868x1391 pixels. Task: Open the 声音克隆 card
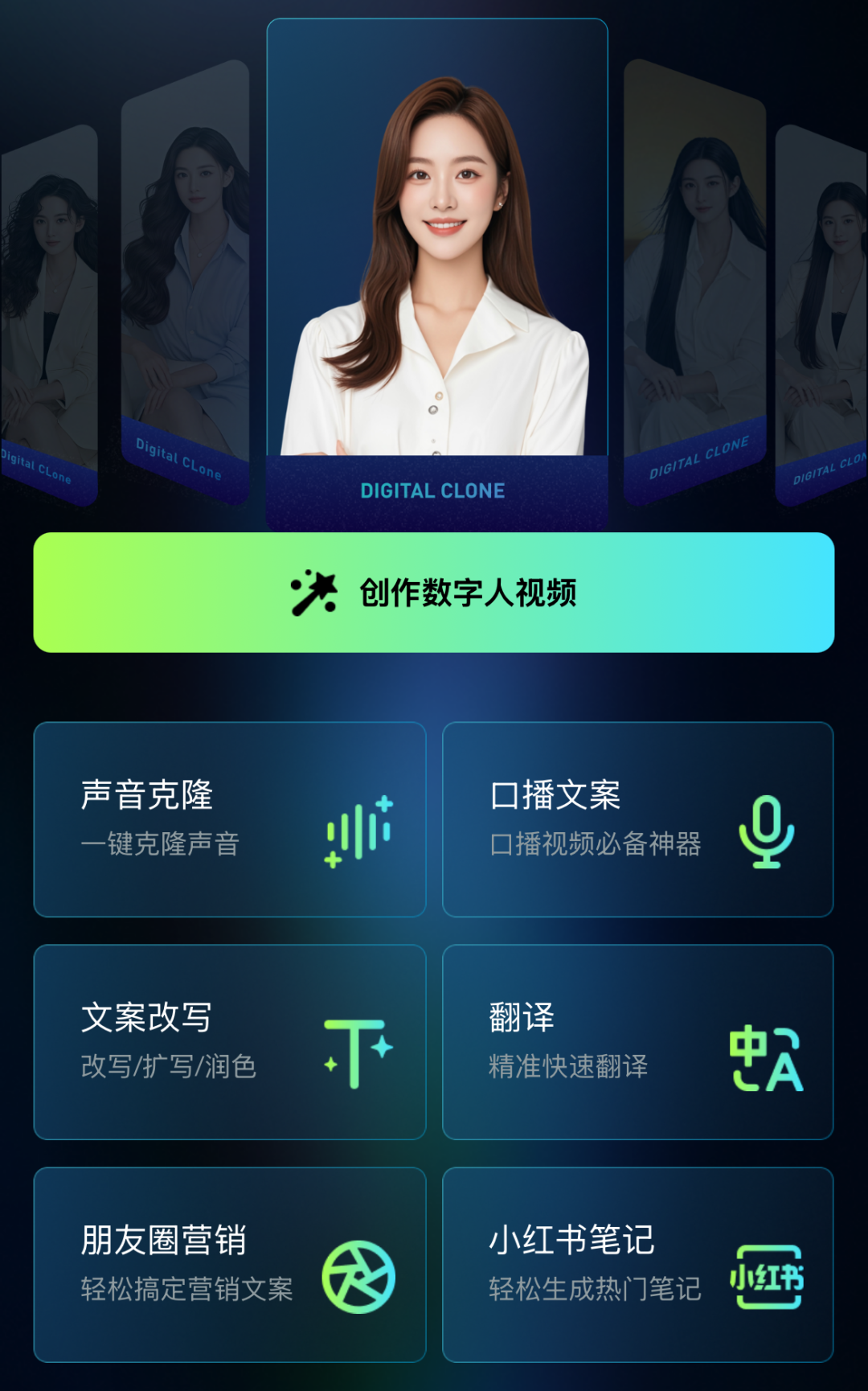coord(230,819)
